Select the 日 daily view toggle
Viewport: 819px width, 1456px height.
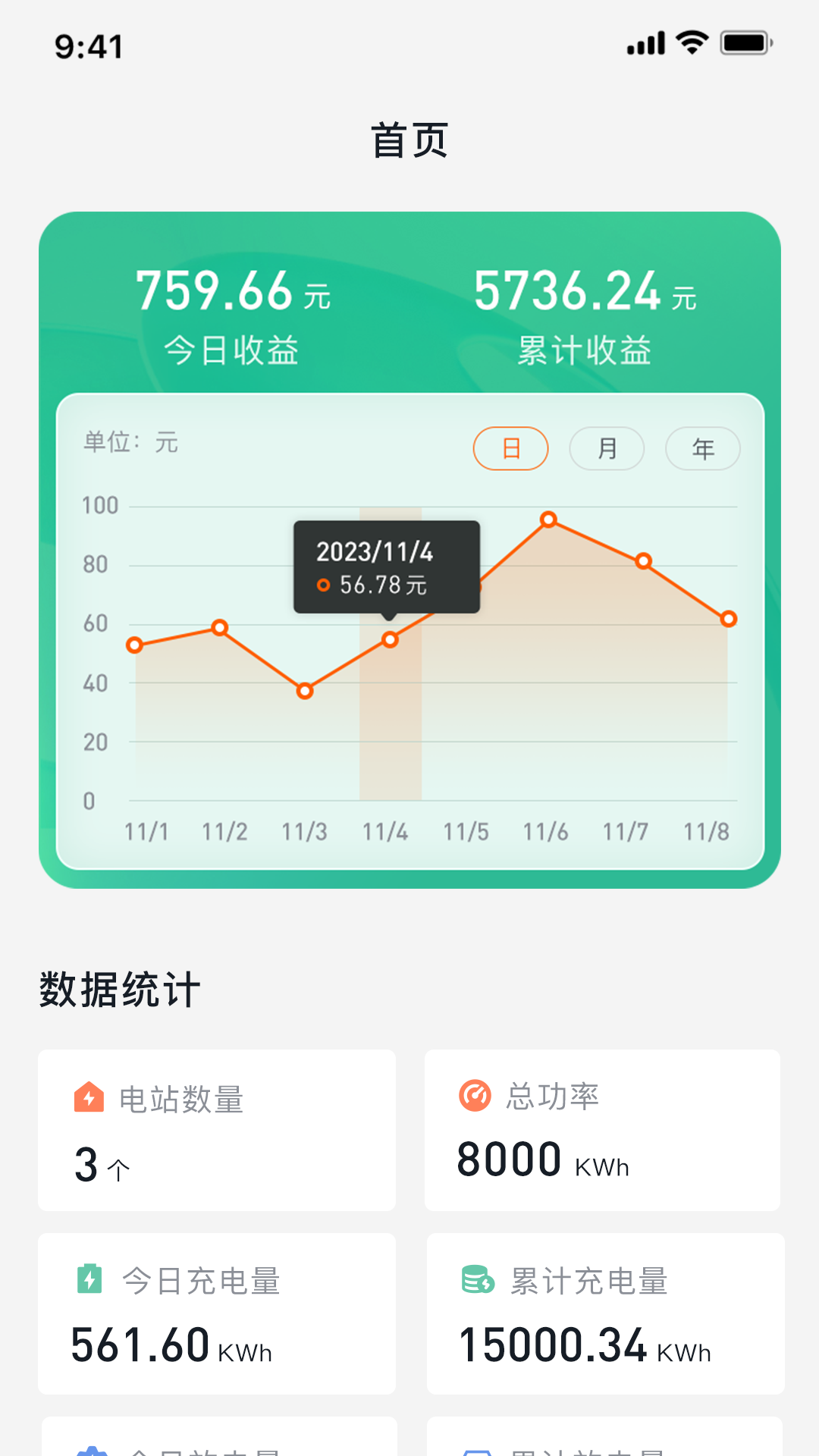[510, 448]
